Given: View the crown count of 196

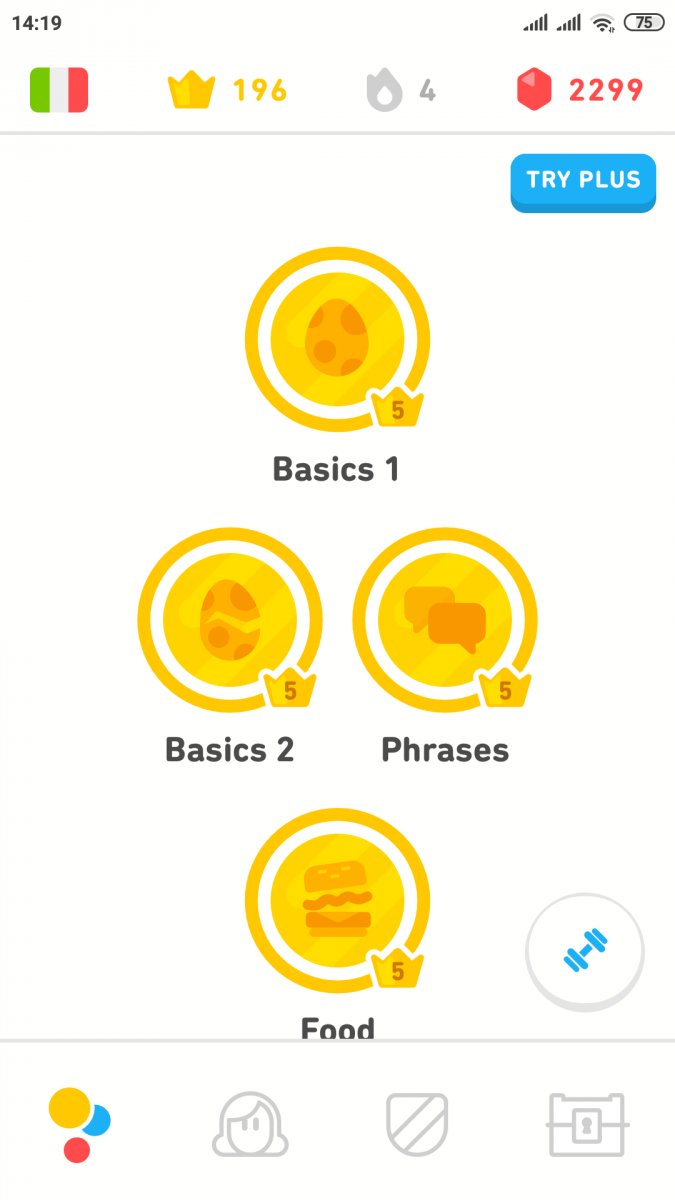Looking at the screenshot, I should [227, 91].
